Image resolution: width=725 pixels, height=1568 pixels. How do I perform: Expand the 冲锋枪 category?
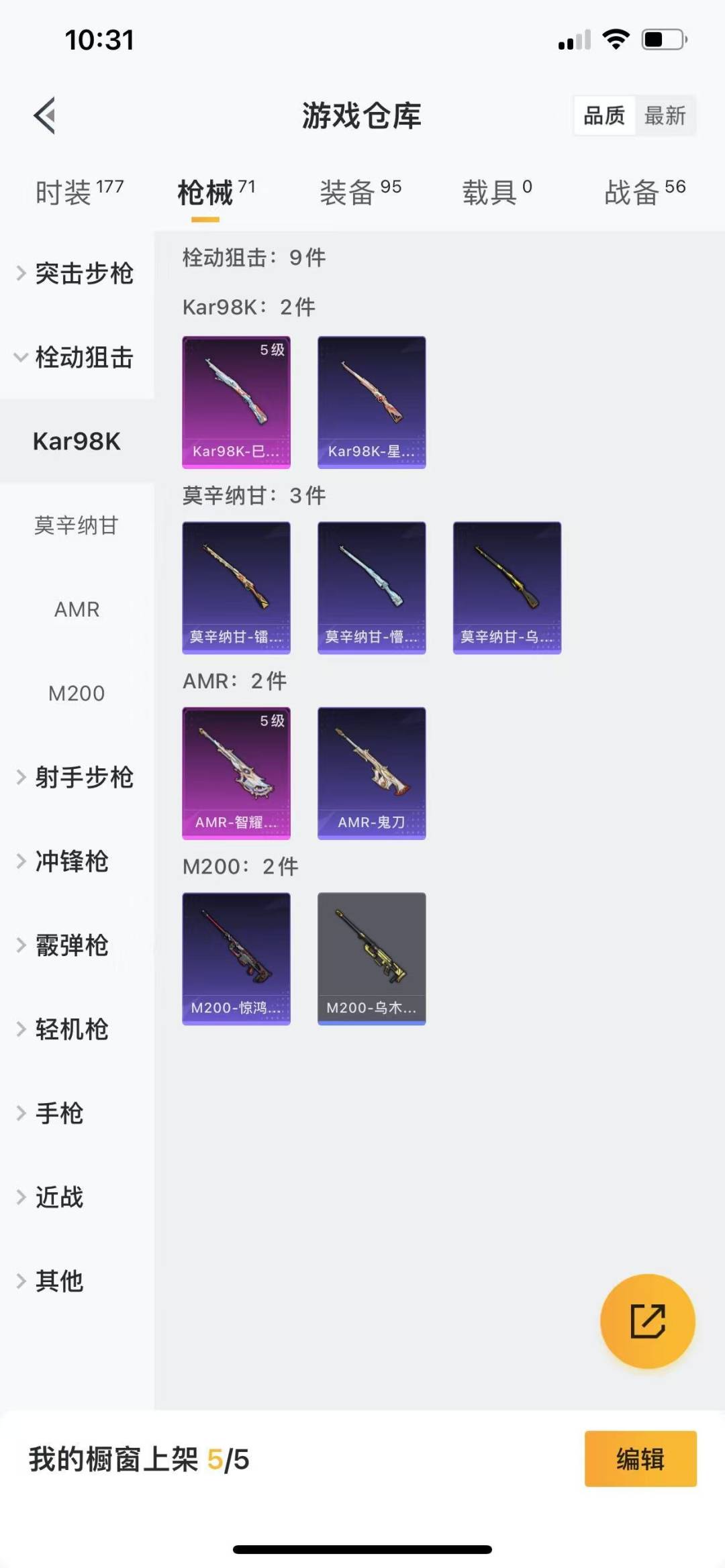pyautogui.click(x=71, y=861)
